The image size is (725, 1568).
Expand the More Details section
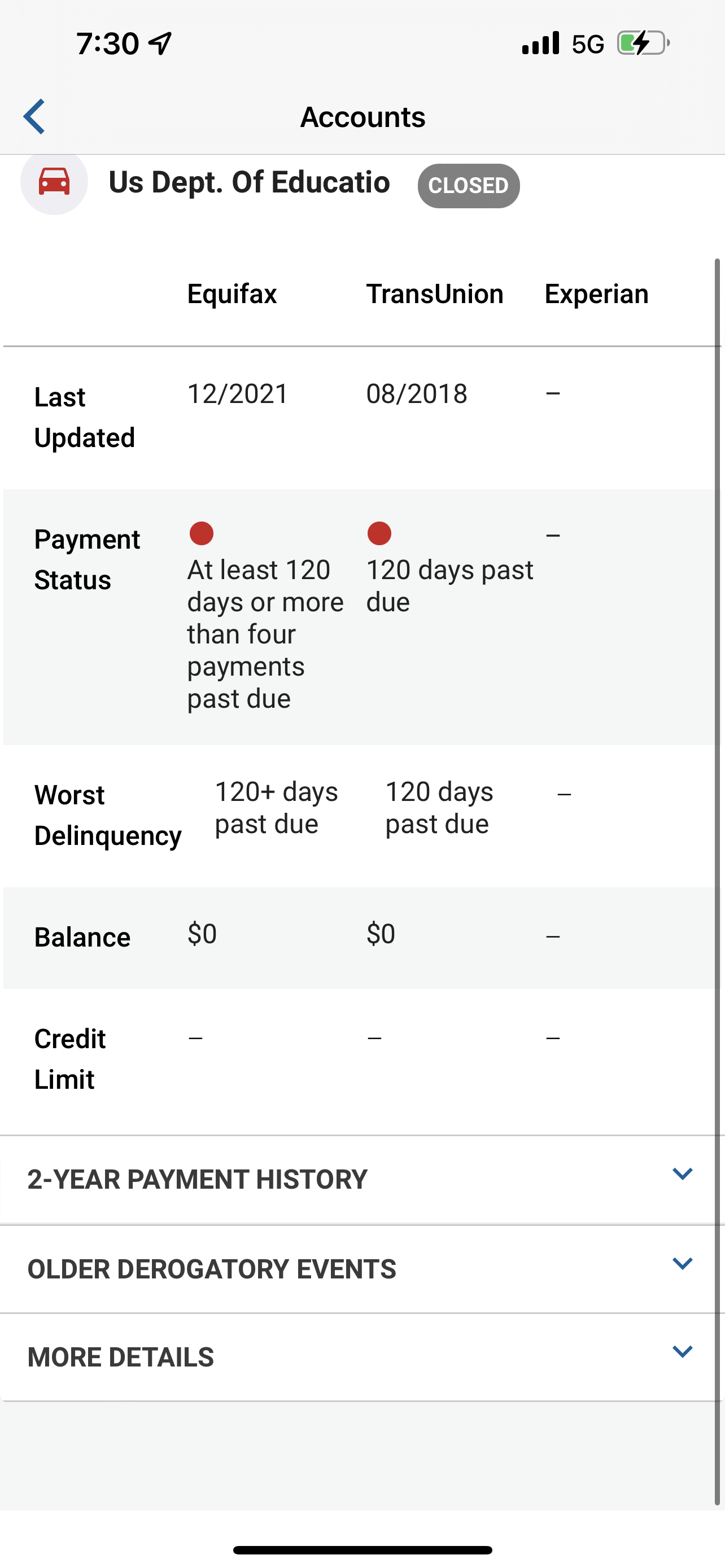[x=682, y=1352]
